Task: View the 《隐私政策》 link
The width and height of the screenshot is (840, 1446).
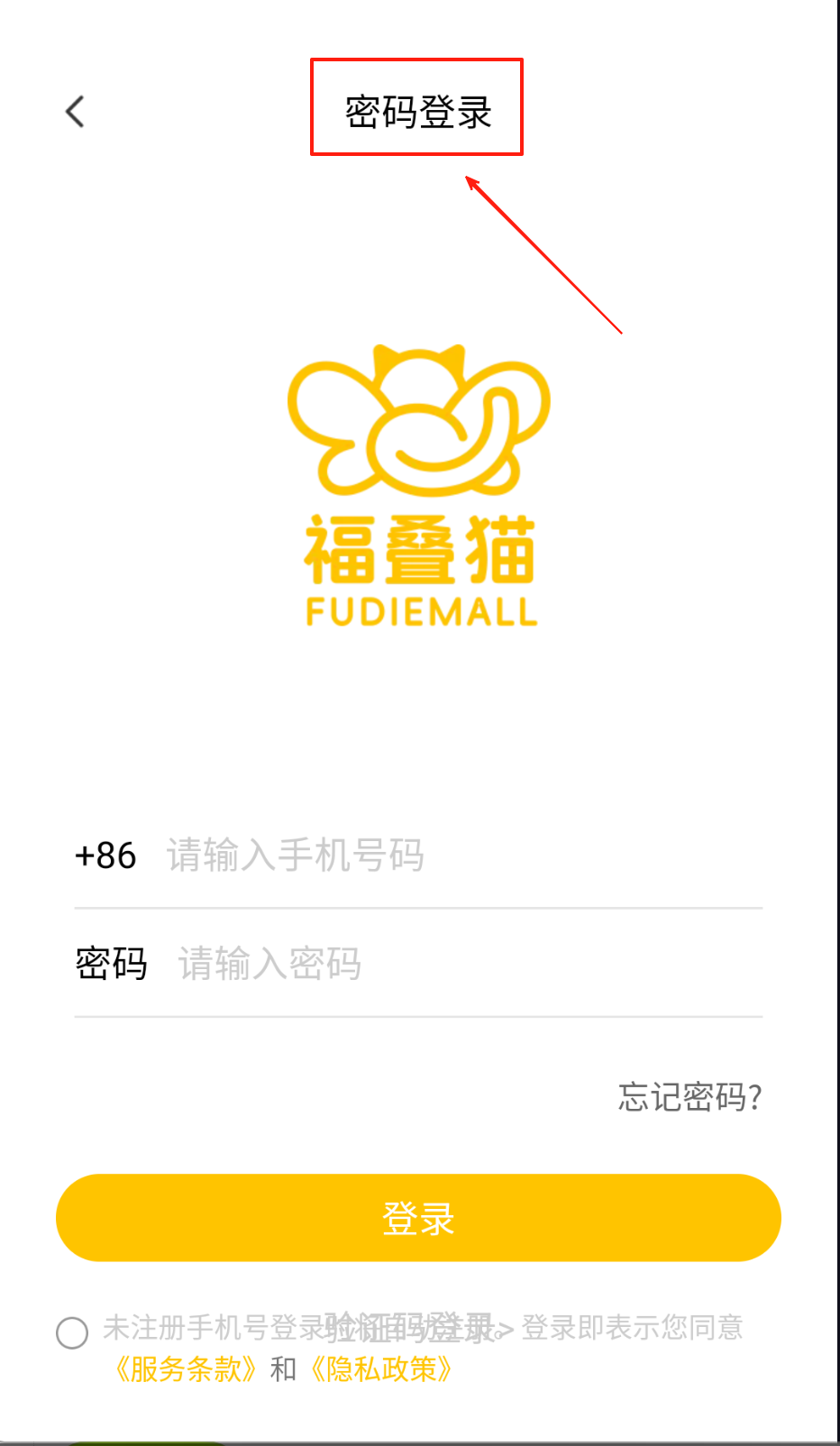Action: 380,1369
